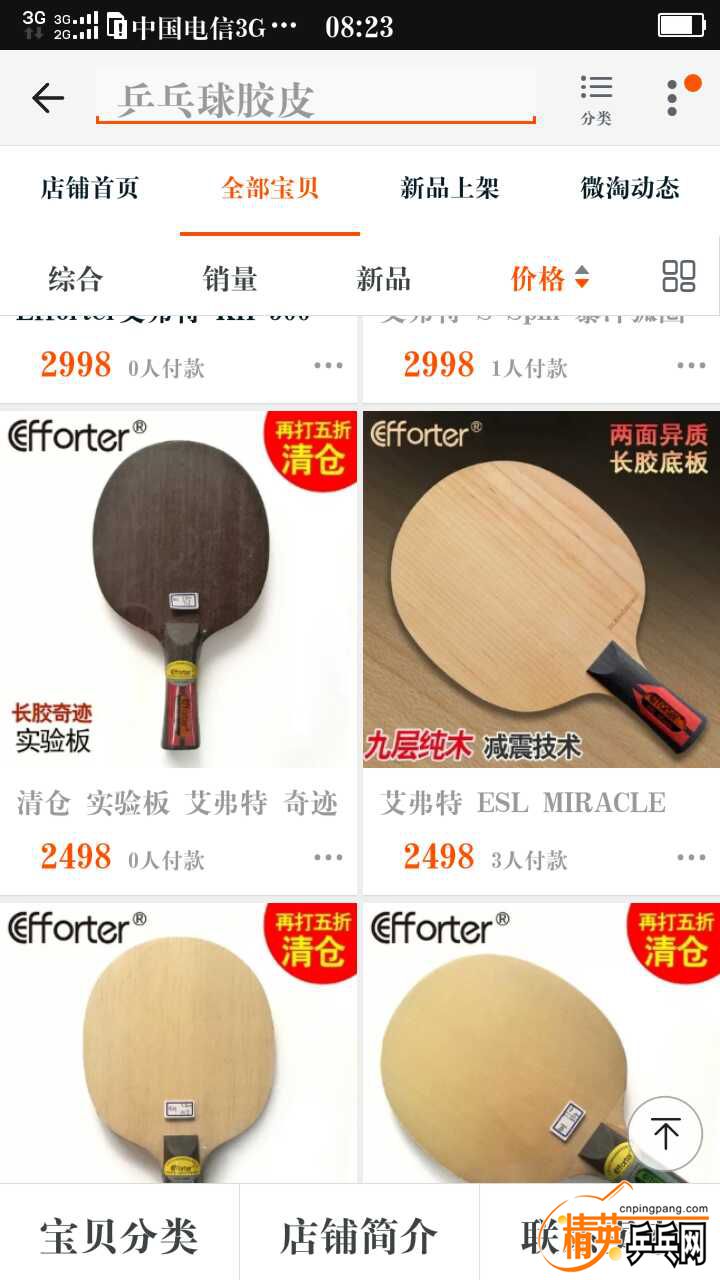Open the 微淘动态 tab
This screenshot has width=720, height=1280.
[x=630, y=188]
